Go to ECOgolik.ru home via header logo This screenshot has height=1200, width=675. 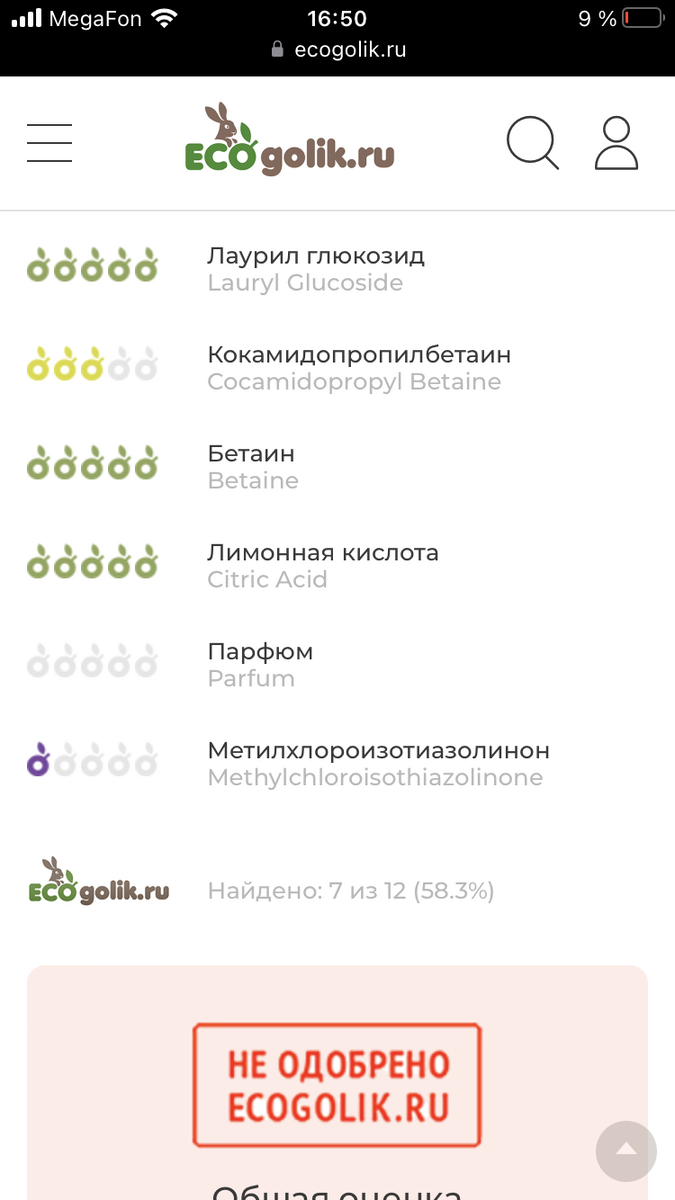pyautogui.click(x=290, y=140)
